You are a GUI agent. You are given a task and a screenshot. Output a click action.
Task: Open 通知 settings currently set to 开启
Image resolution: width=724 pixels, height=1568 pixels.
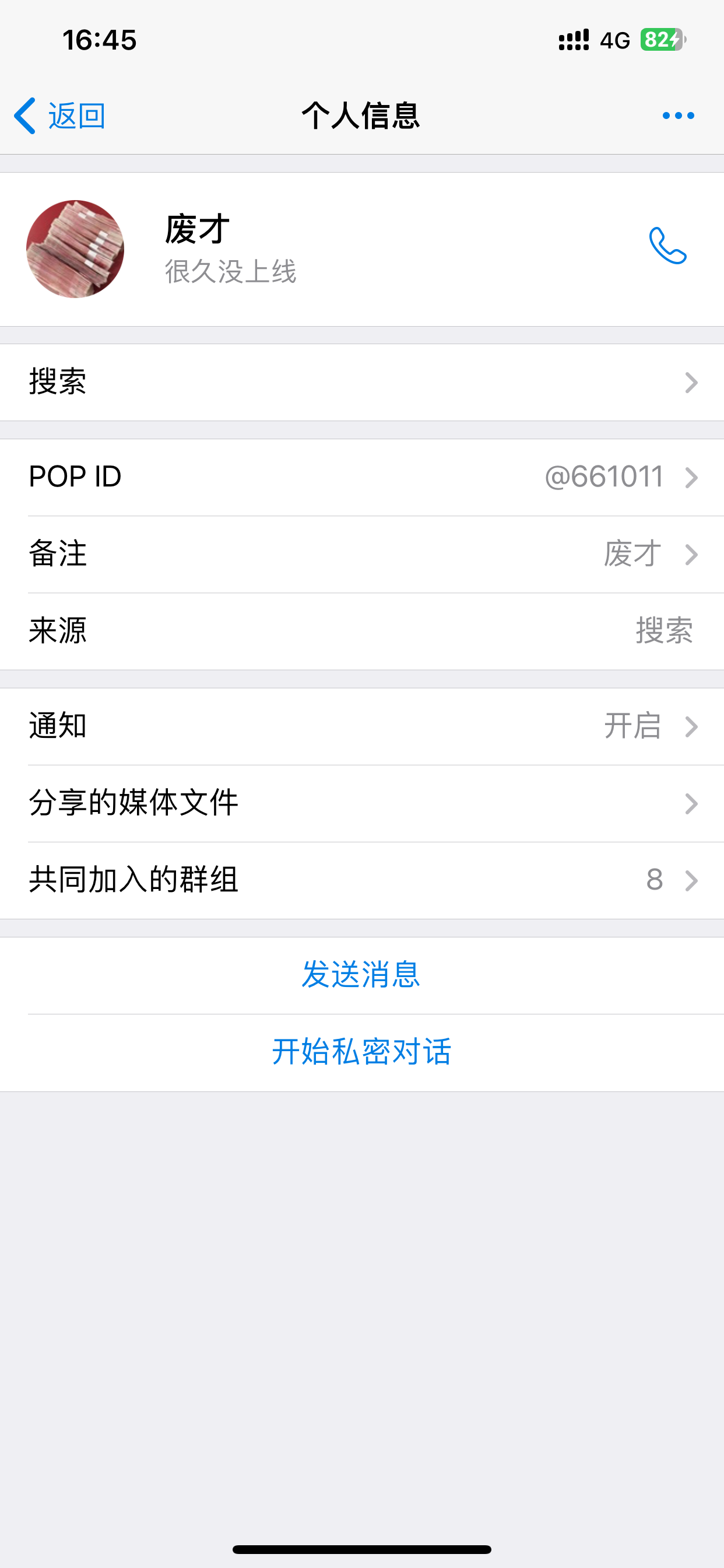[362, 726]
